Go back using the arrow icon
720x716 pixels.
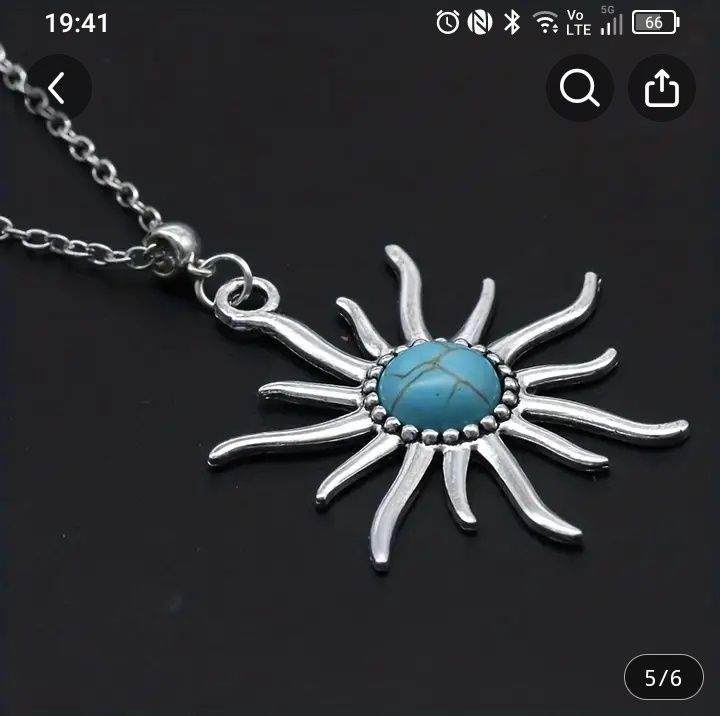58,89
